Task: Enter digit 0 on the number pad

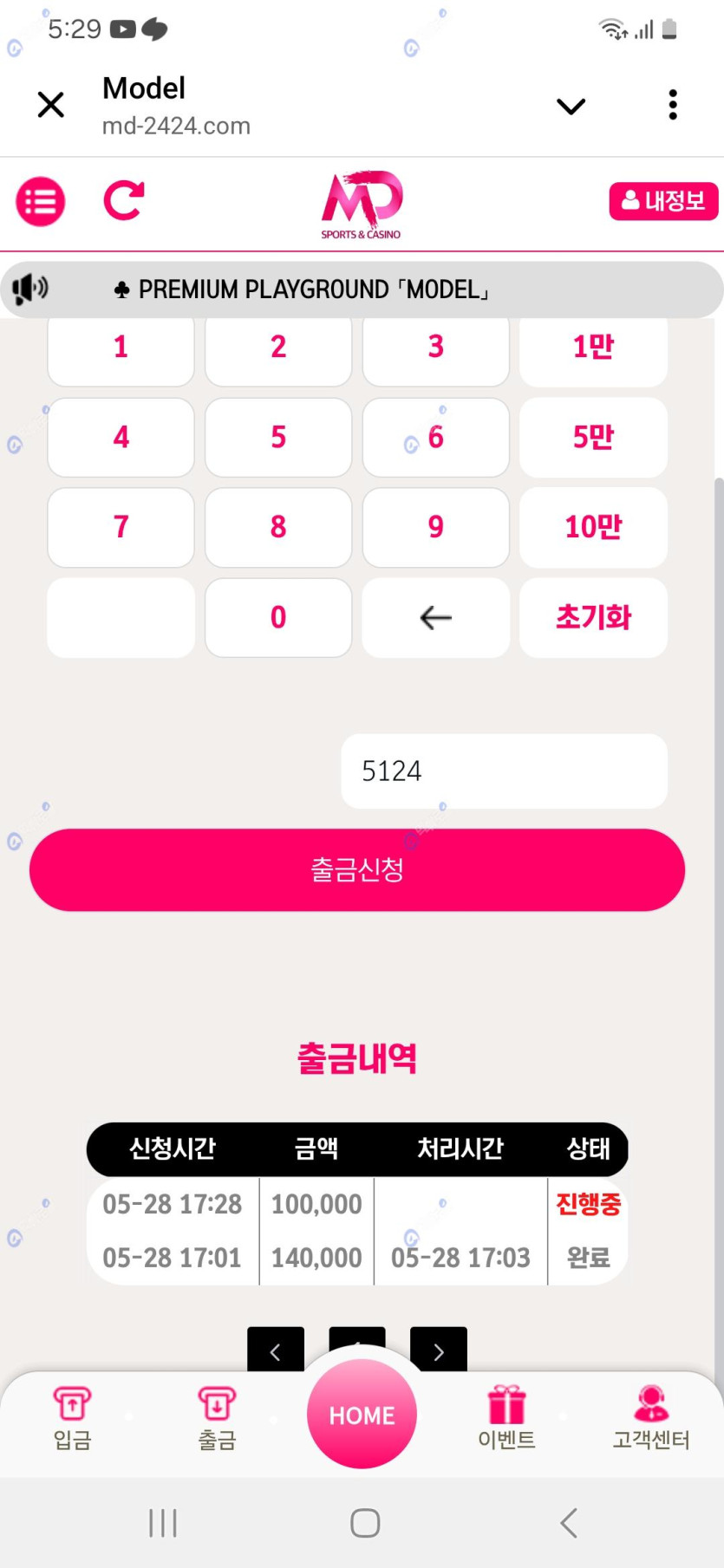Action: pos(278,617)
